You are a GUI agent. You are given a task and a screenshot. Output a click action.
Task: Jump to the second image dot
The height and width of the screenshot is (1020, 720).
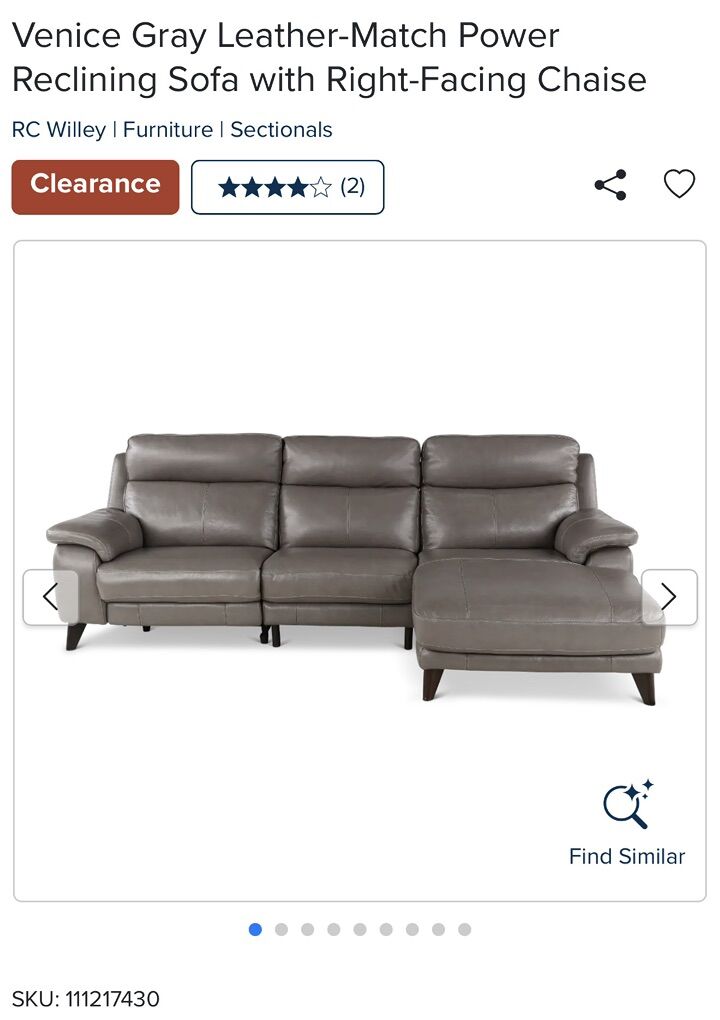click(x=281, y=929)
